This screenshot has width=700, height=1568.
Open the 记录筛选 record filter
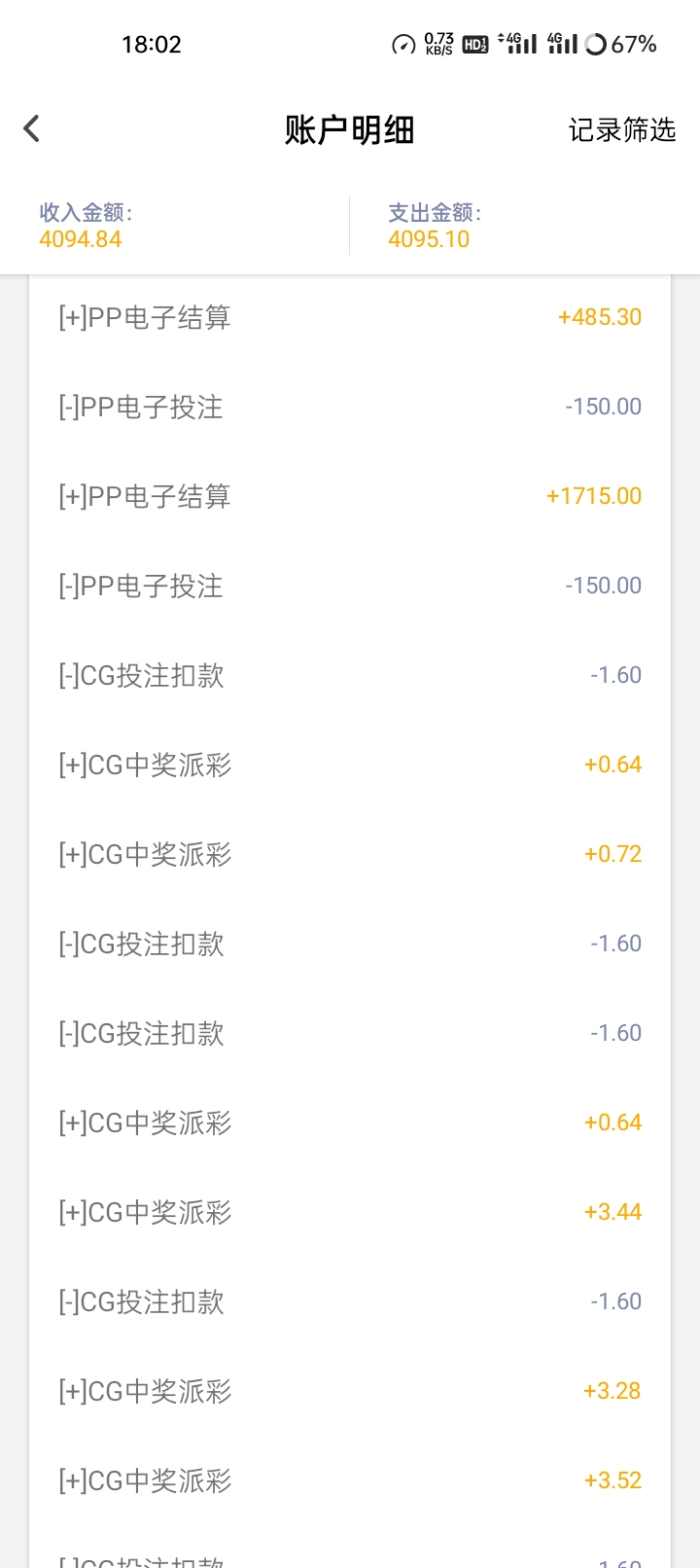tap(621, 129)
